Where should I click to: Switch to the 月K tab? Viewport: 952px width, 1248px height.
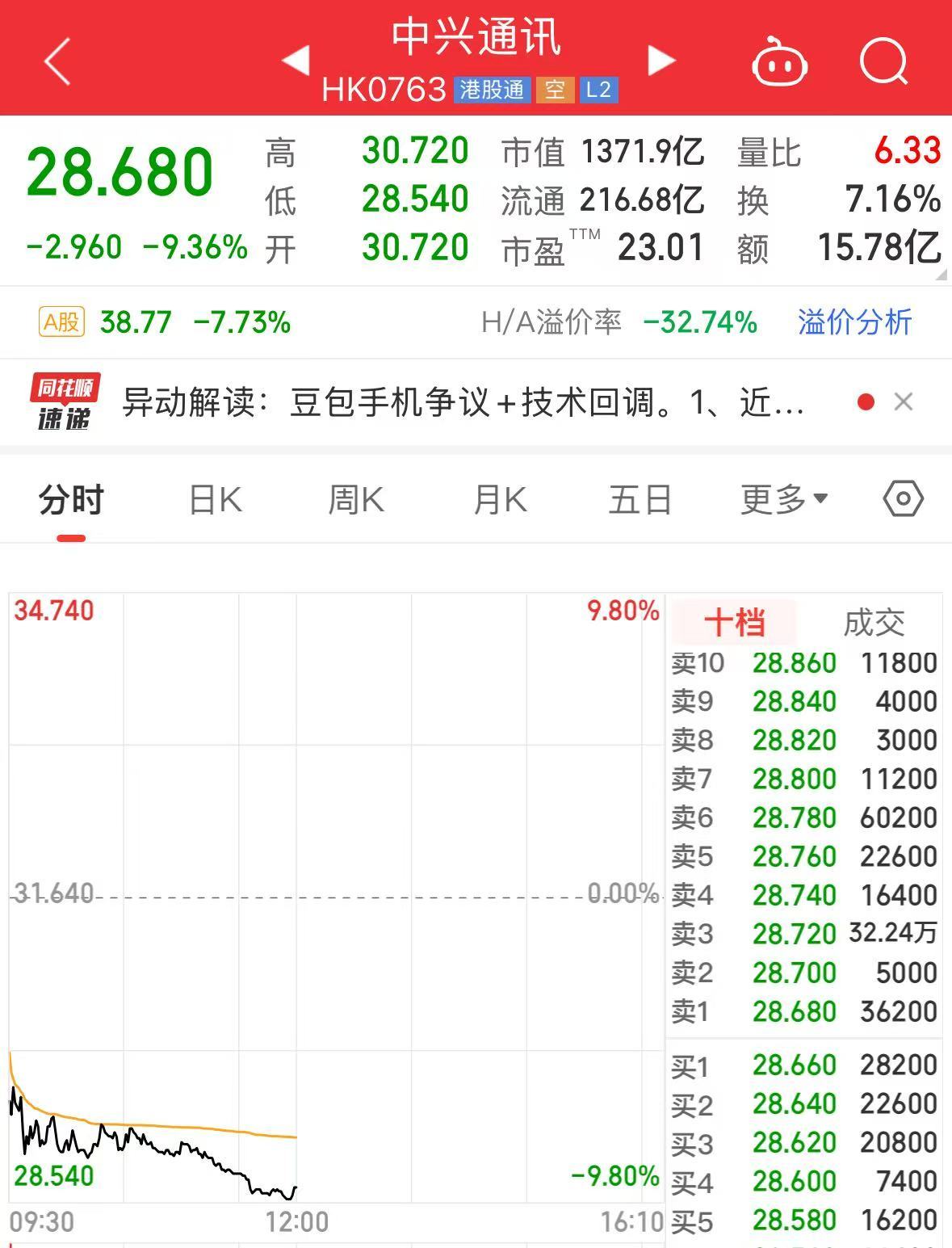(x=500, y=500)
